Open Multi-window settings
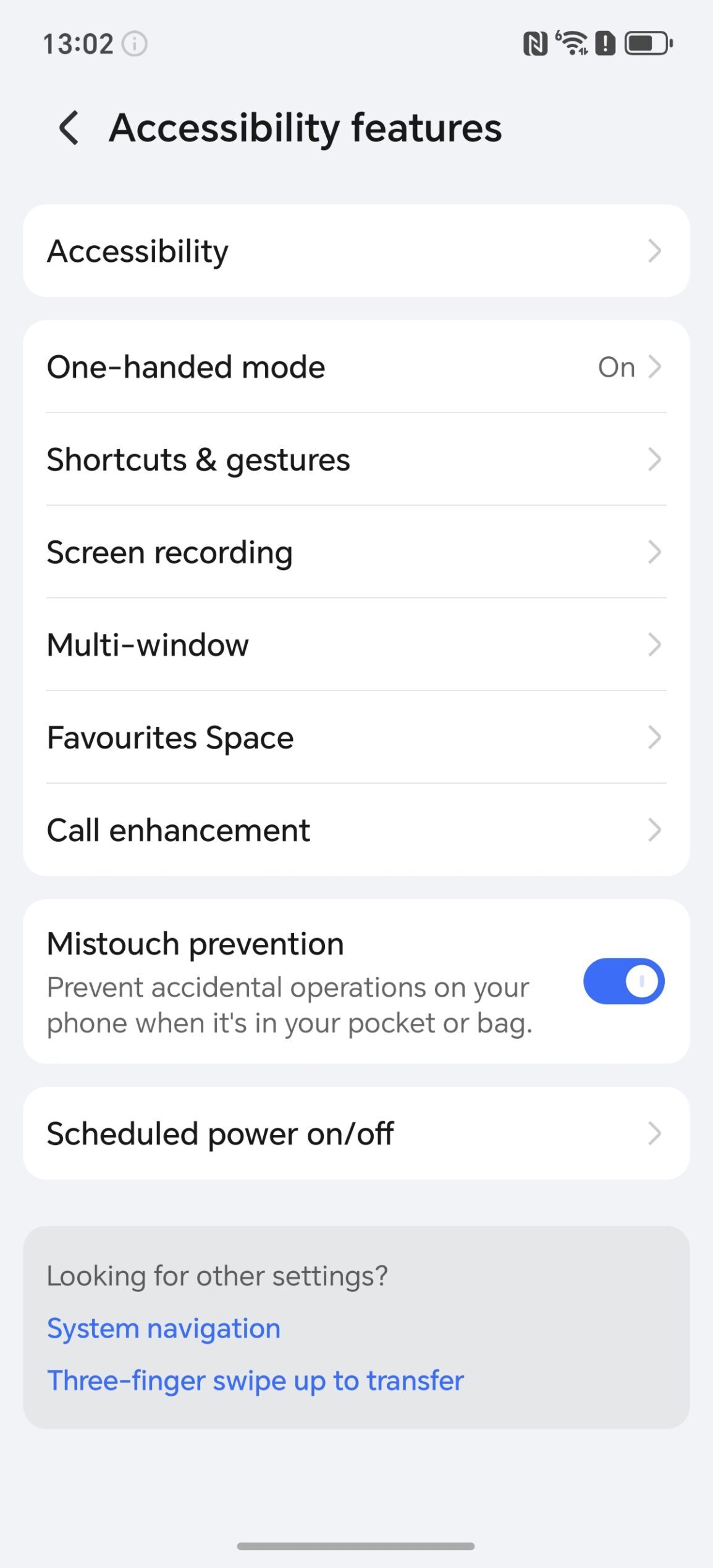The width and height of the screenshot is (713, 1568). click(x=356, y=645)
